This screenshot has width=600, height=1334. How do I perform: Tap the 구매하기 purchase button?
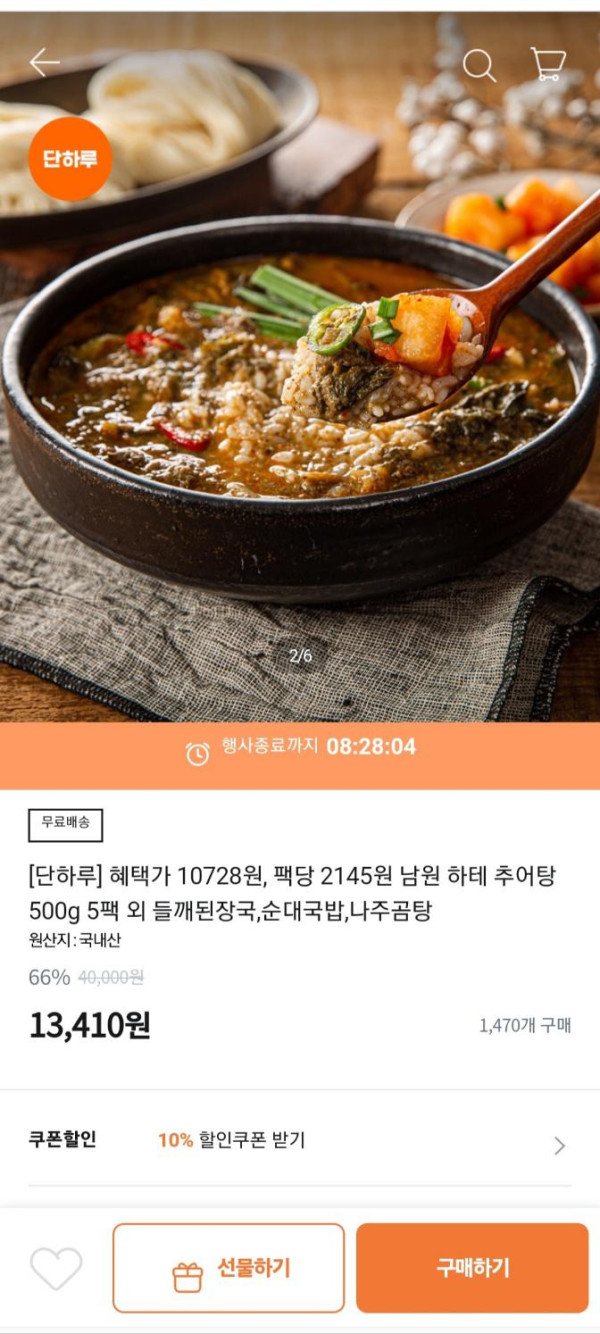click(x=472, y=1268)
